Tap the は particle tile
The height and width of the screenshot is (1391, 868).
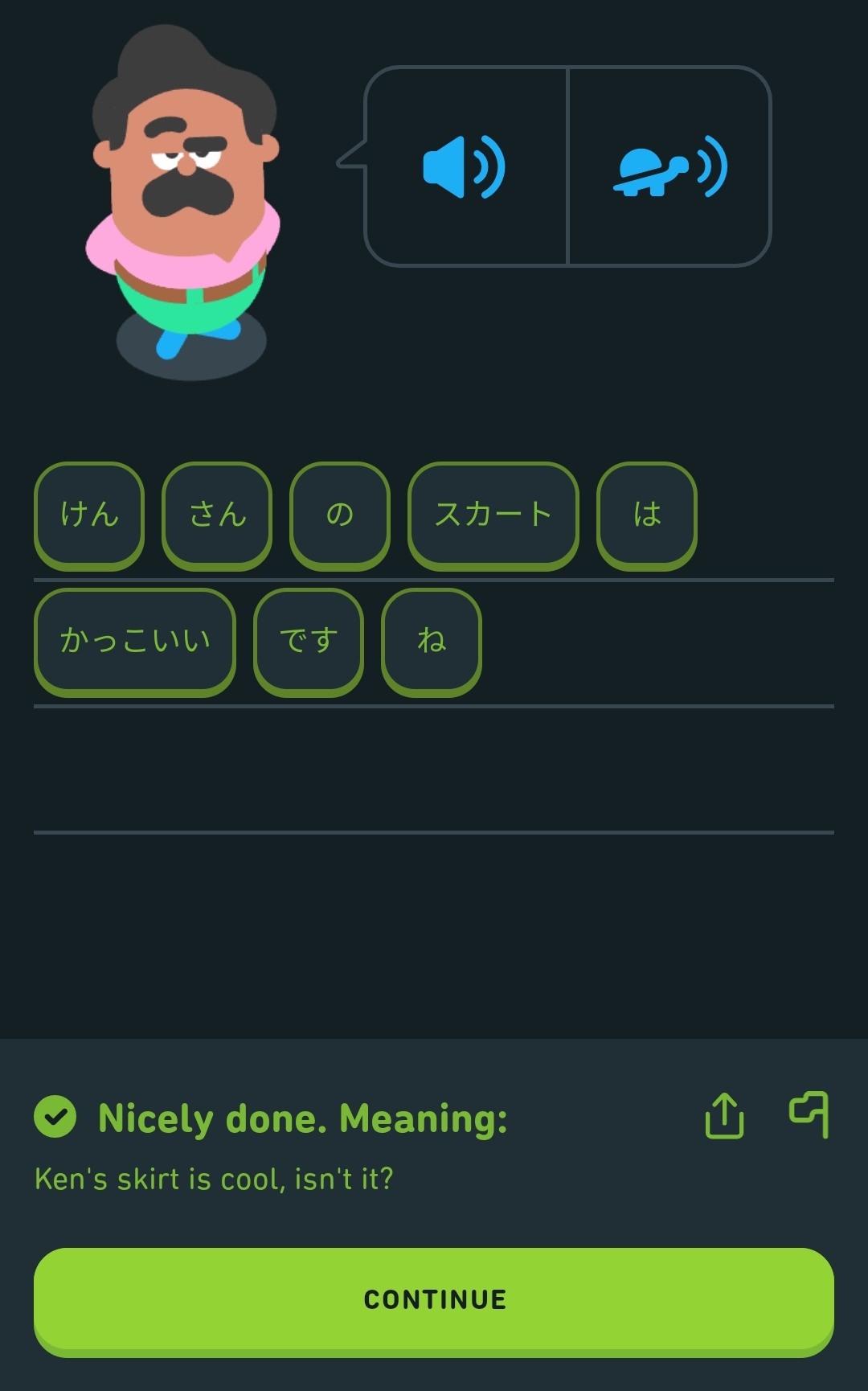coord(647,515)
